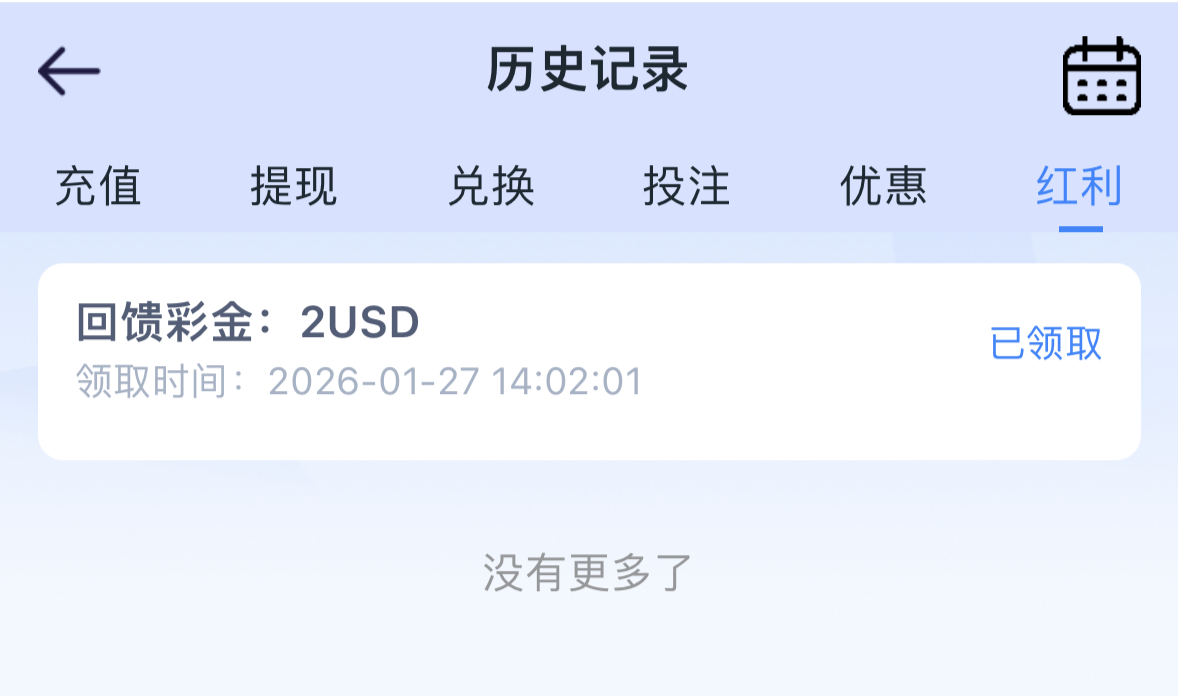This screenshot has height=696, width=1178.
Task: Go back using the arrow icon
Action: (69, 72)
